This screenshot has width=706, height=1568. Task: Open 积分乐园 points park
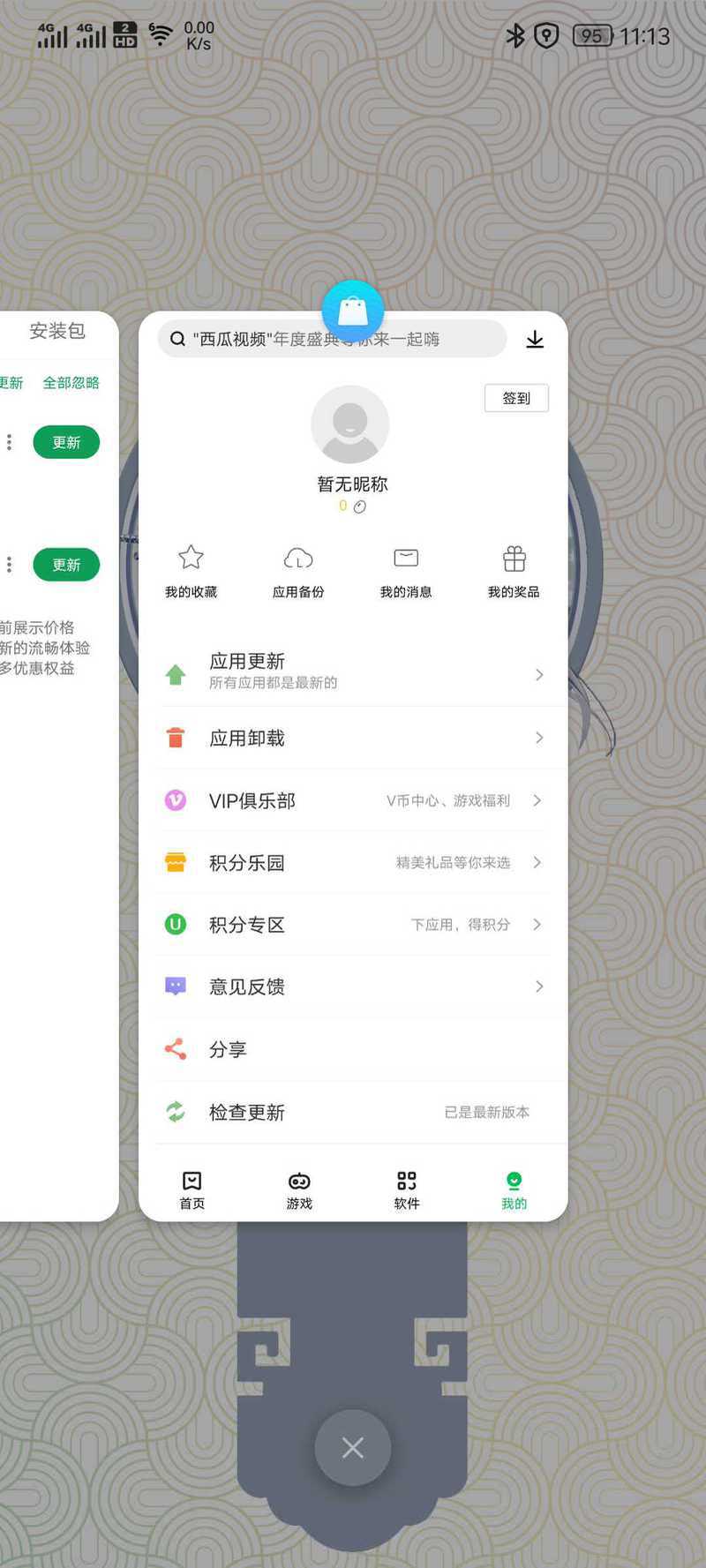(x=353, y=862)
